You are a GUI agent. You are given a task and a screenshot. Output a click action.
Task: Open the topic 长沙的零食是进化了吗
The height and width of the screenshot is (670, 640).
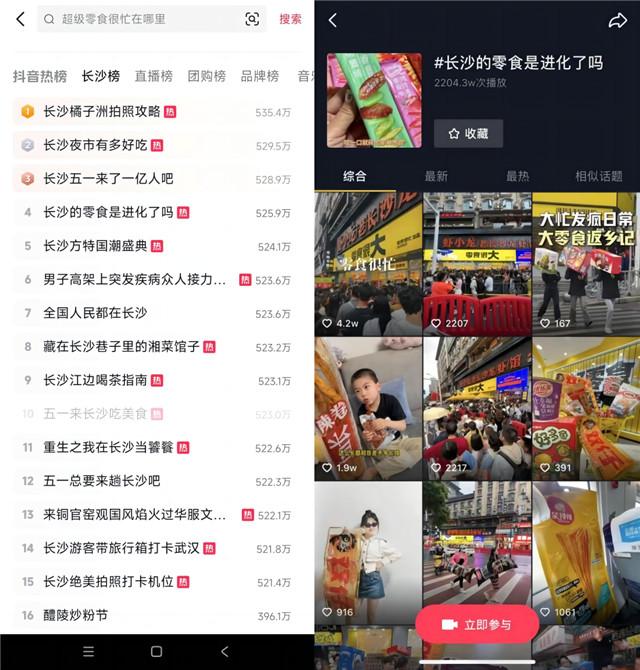(x=108, y=212)
